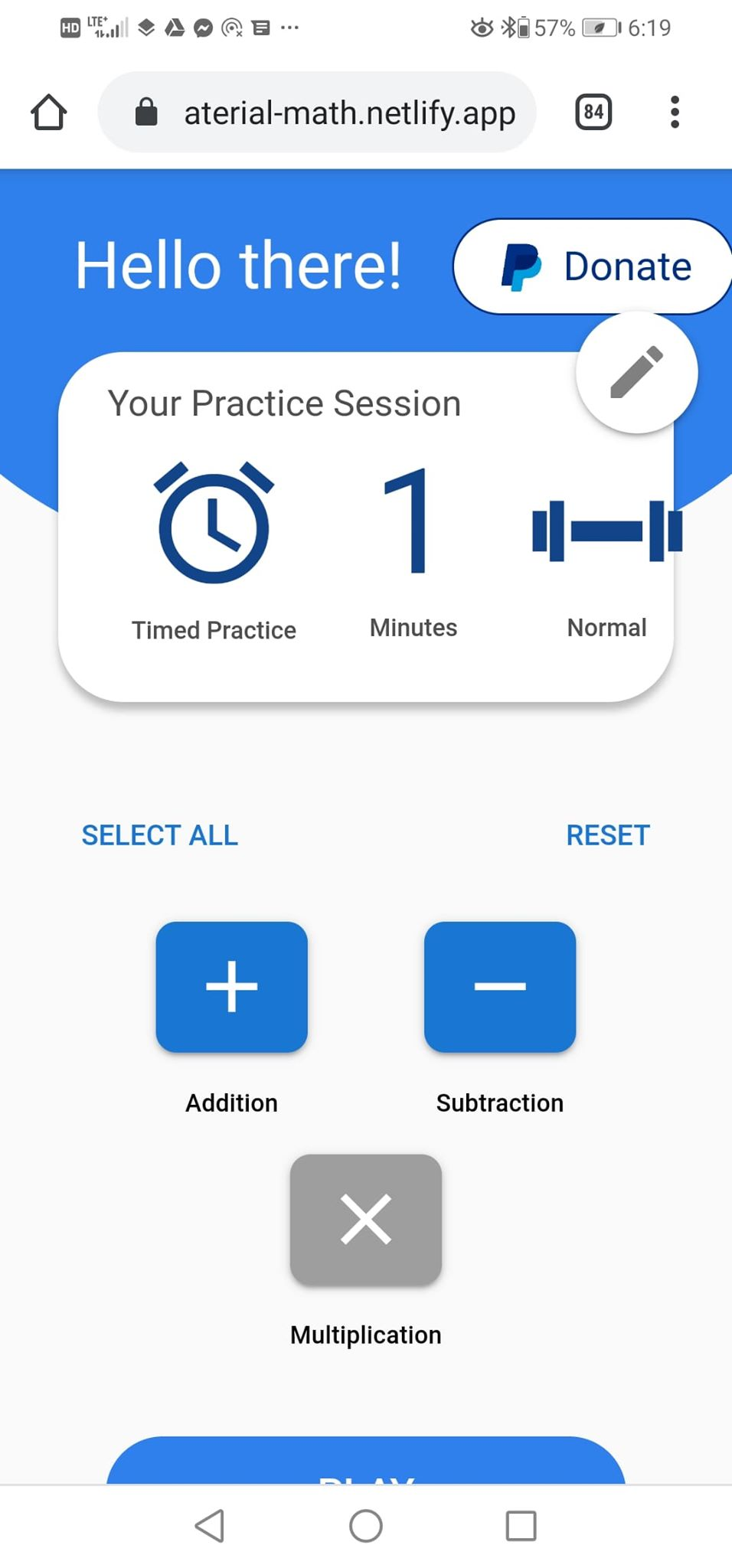This screenshot has height=1568, width=732.
Task: Go back using the system back button
Action: [x=210, y=1526]
